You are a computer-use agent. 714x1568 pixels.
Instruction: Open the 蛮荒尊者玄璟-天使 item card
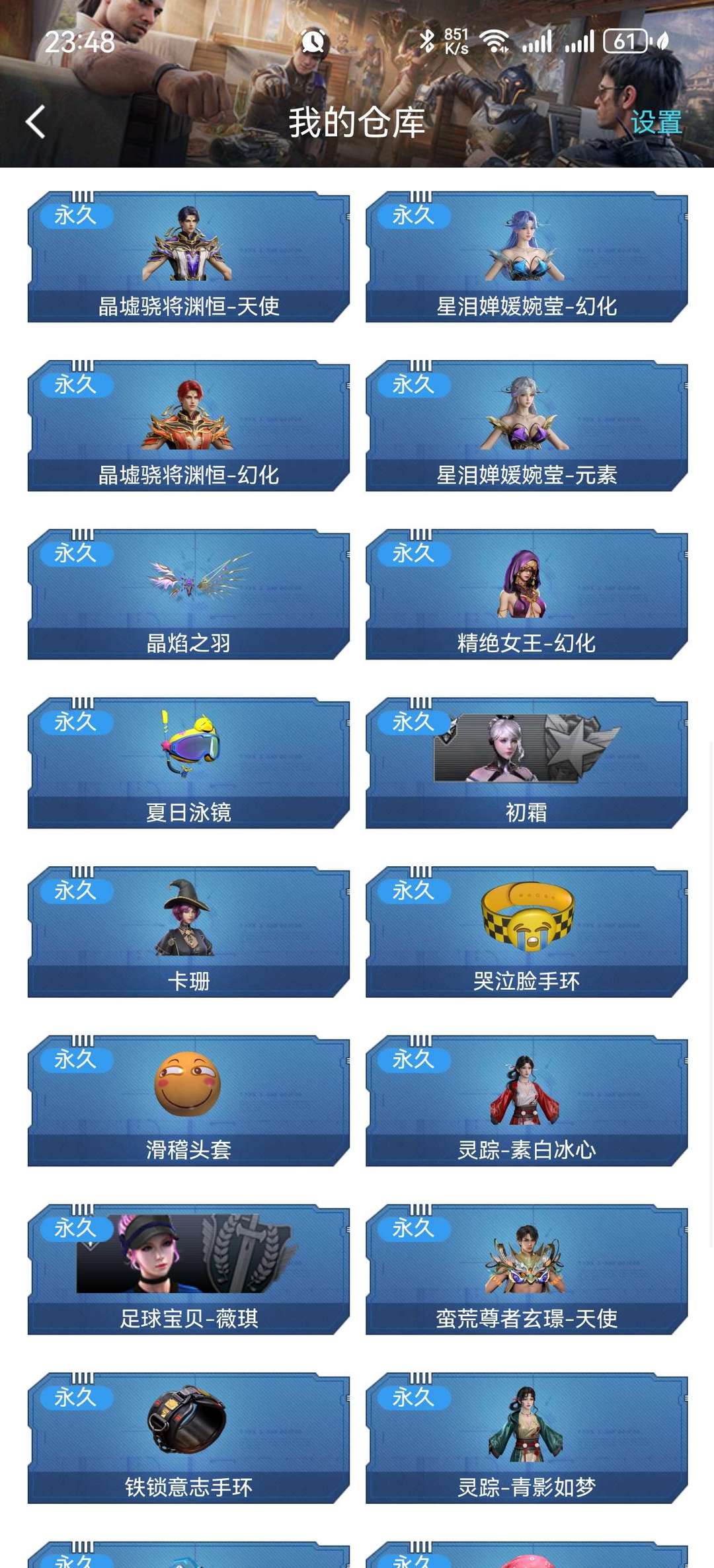coord(526,1262)
